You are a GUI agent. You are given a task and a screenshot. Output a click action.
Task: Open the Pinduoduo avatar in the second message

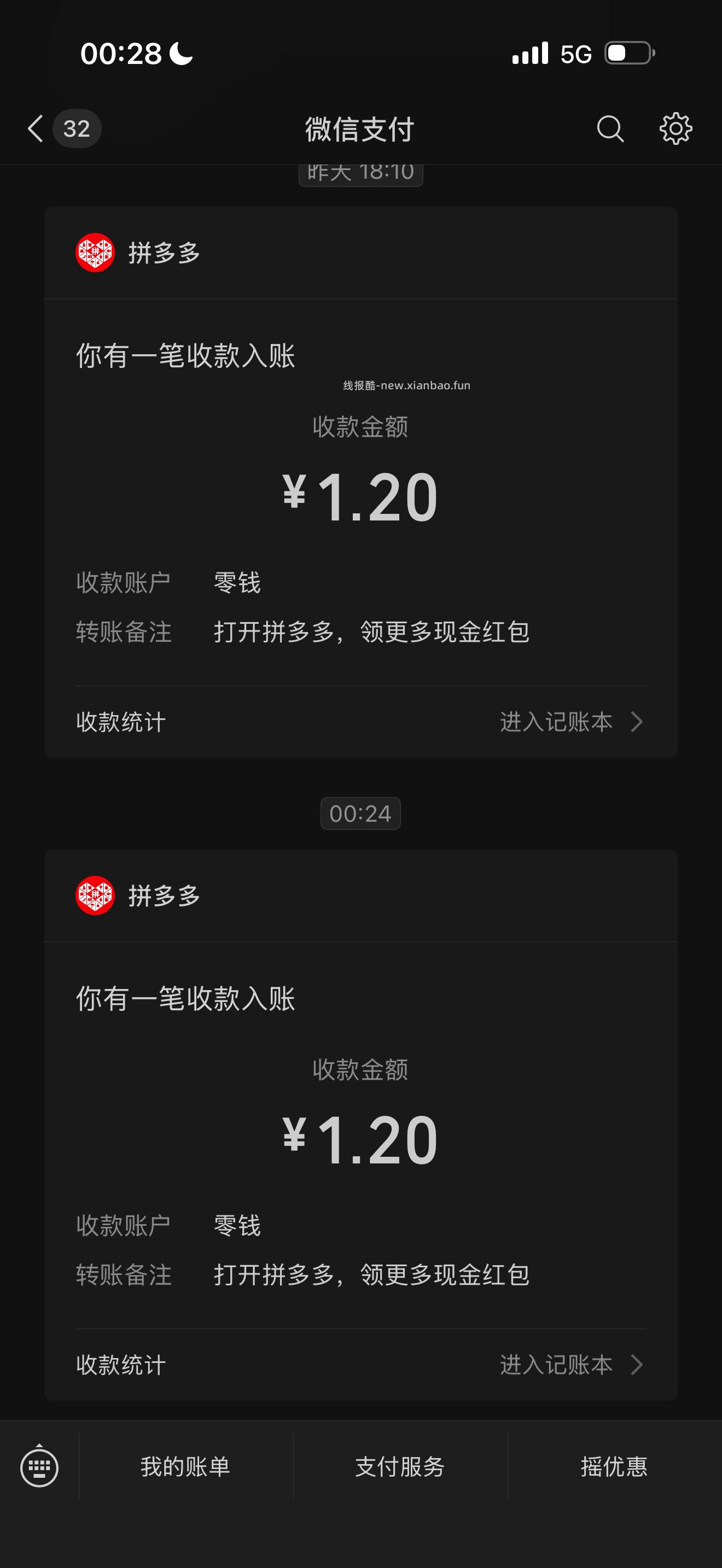click(x=95, y=895)
